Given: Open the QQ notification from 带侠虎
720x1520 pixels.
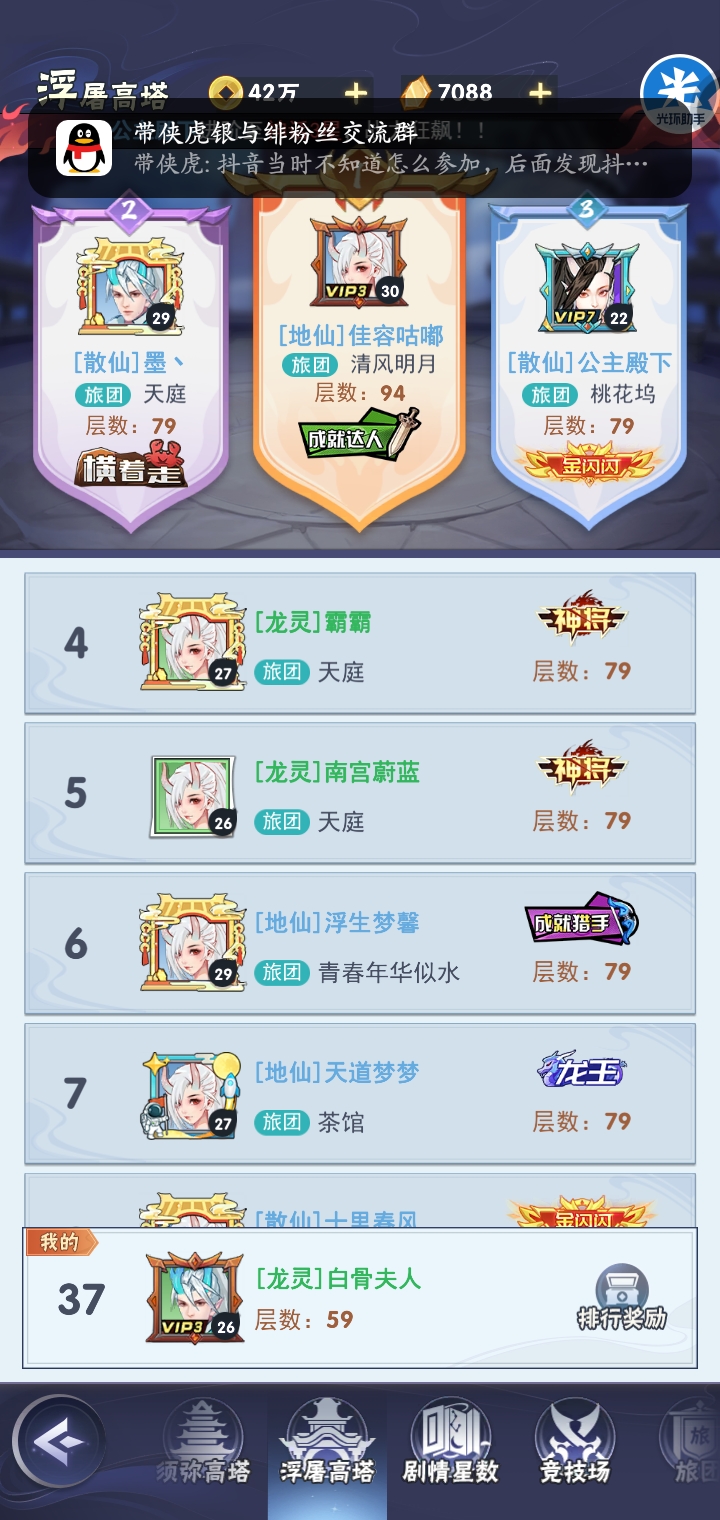Looking at the screenshot, I should point(360,148).
